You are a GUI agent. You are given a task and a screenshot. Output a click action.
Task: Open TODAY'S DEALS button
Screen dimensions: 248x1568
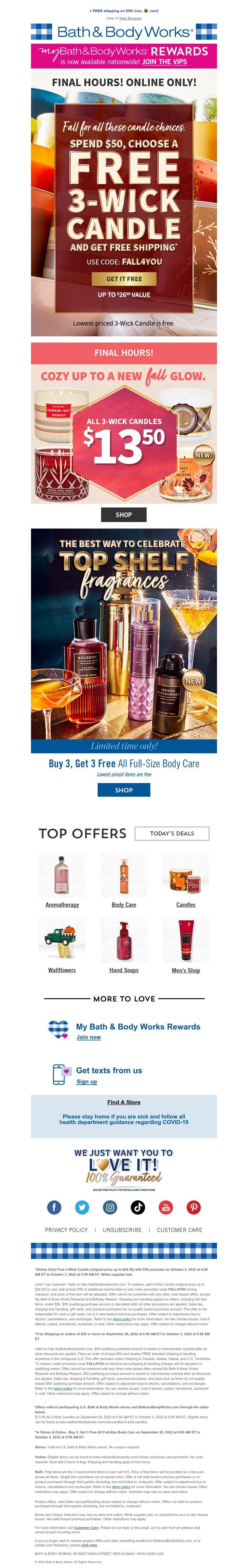(x=172, y=833)
